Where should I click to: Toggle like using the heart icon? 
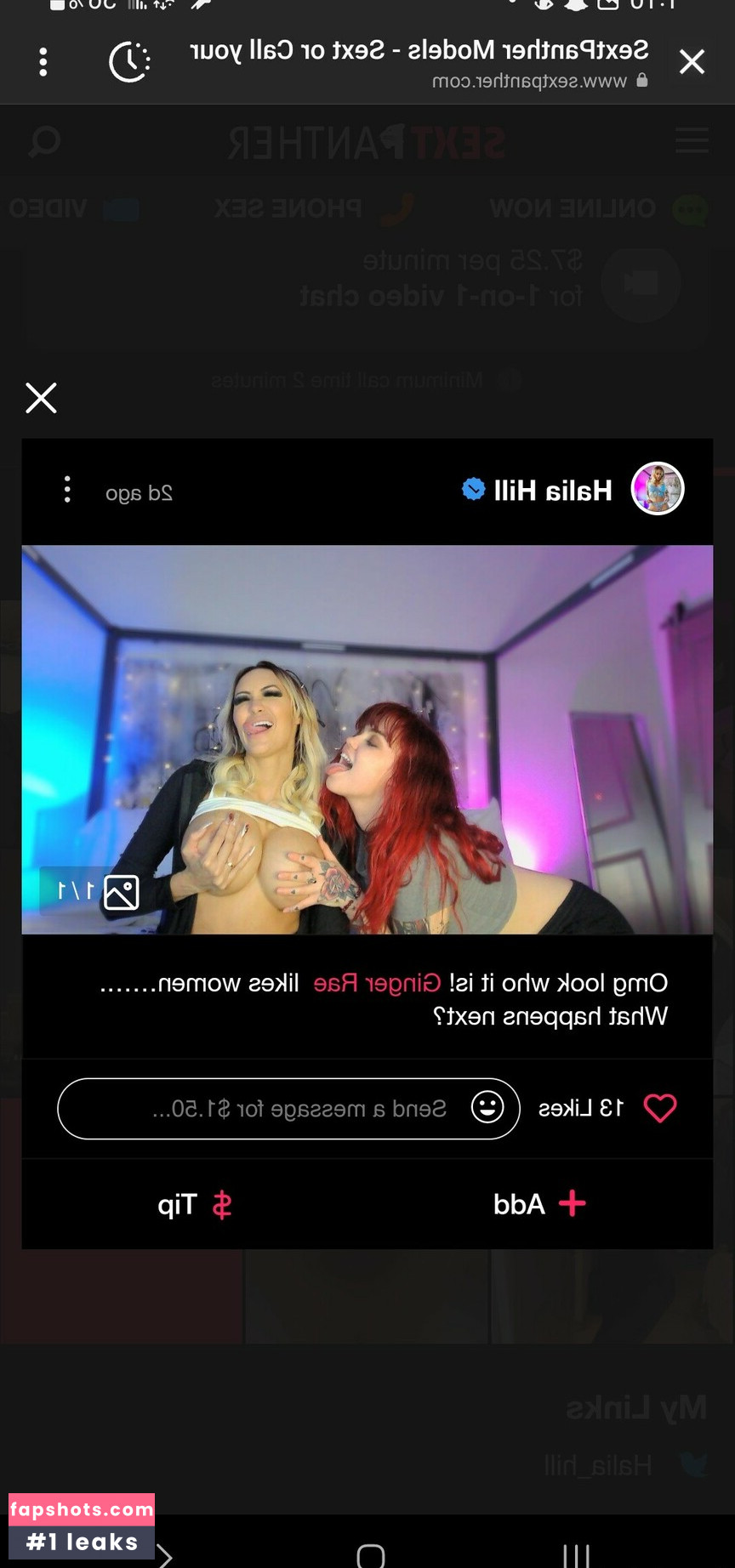[659, 1108]
